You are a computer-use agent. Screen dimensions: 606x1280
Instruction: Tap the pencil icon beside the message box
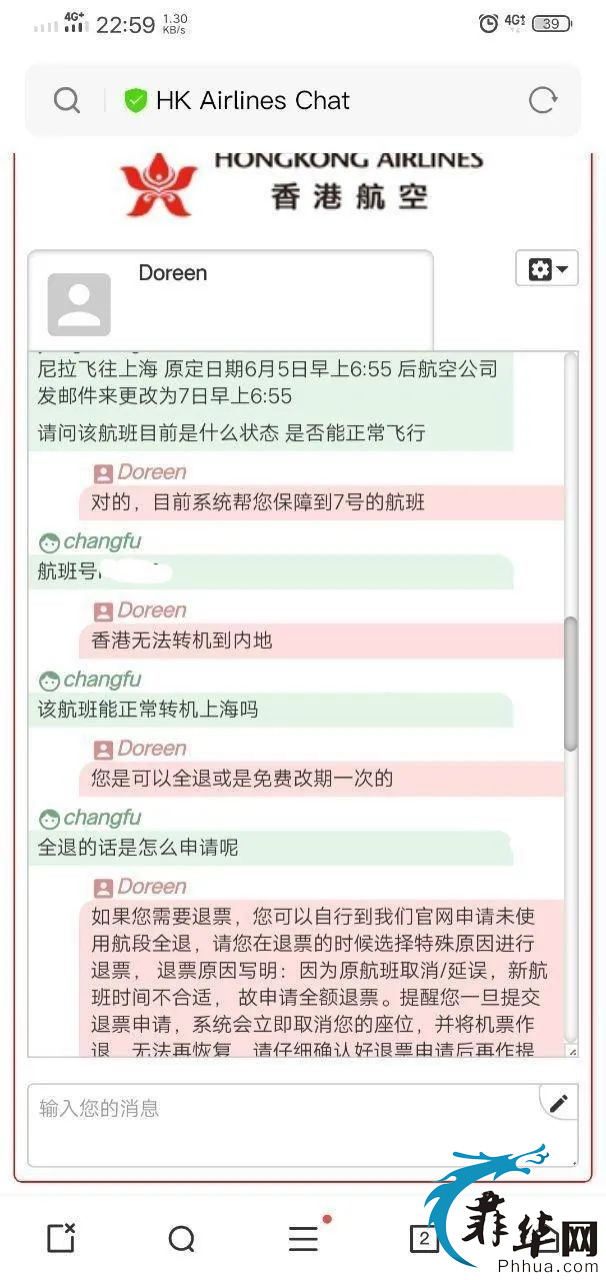click(x=558, y=1104)
